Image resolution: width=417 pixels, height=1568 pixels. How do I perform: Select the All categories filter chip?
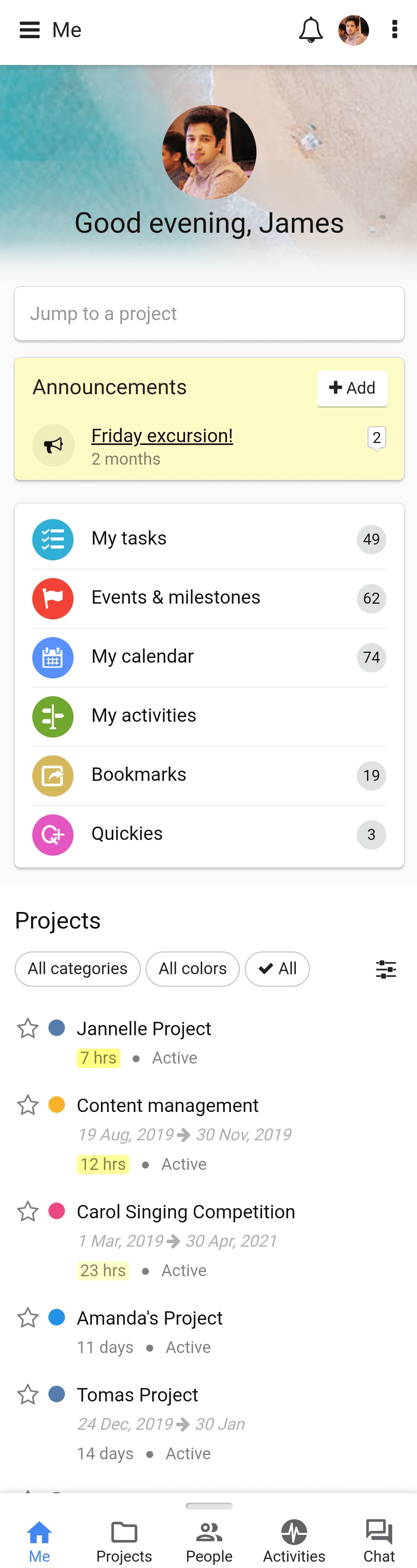coord(78,968)
